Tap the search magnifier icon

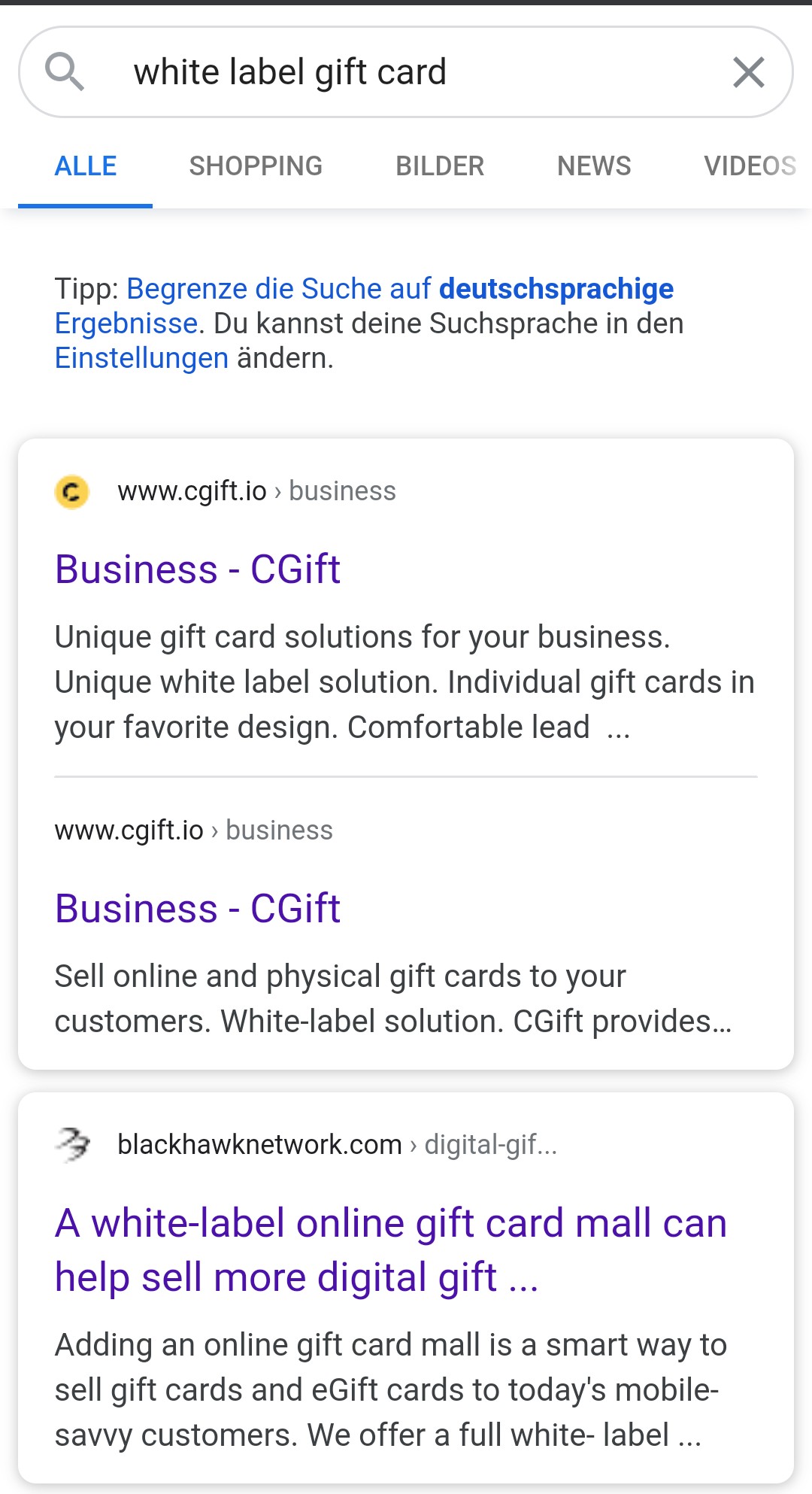coord(65,72)
